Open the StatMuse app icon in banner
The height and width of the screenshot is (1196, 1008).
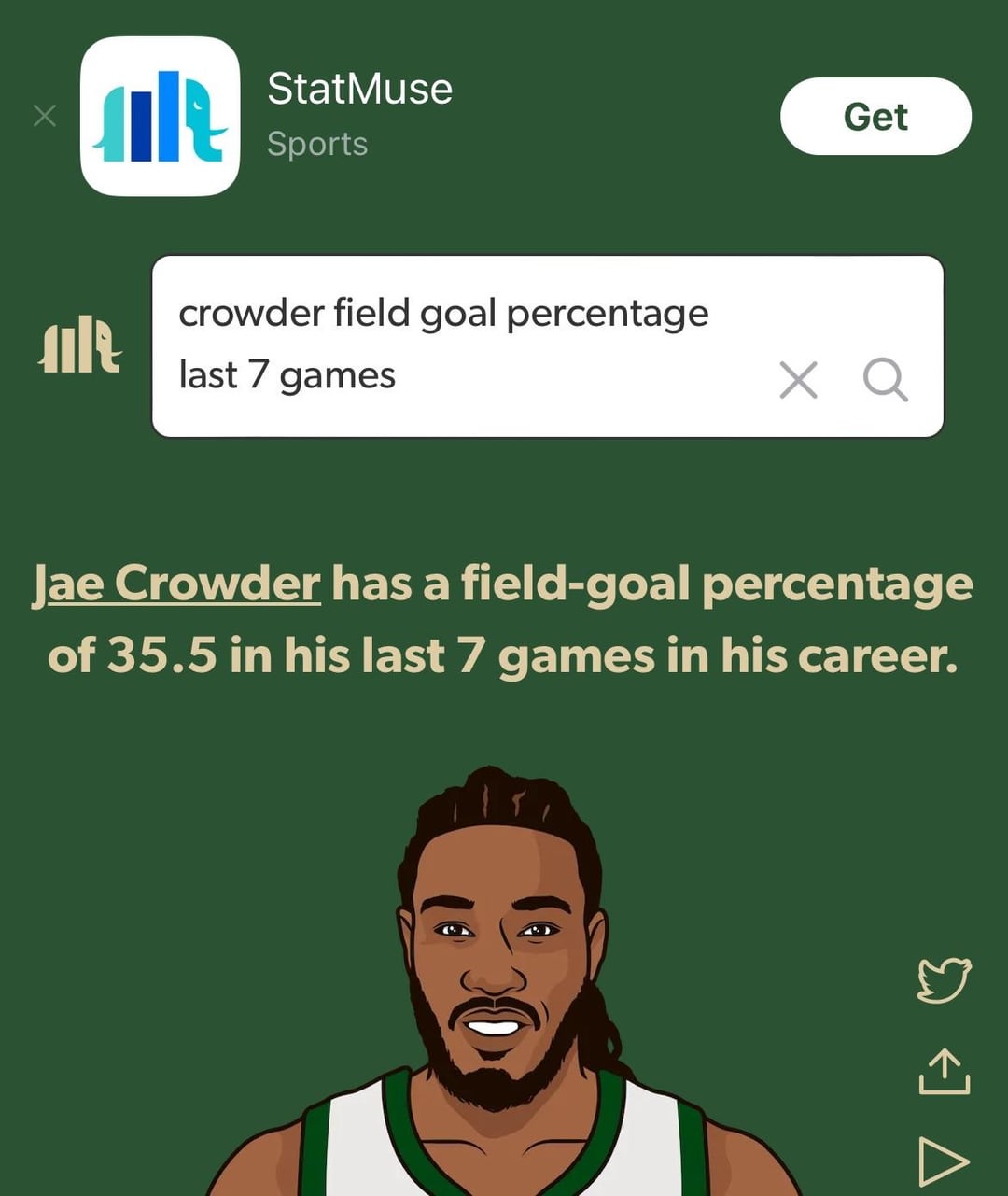tap(160, 116)
